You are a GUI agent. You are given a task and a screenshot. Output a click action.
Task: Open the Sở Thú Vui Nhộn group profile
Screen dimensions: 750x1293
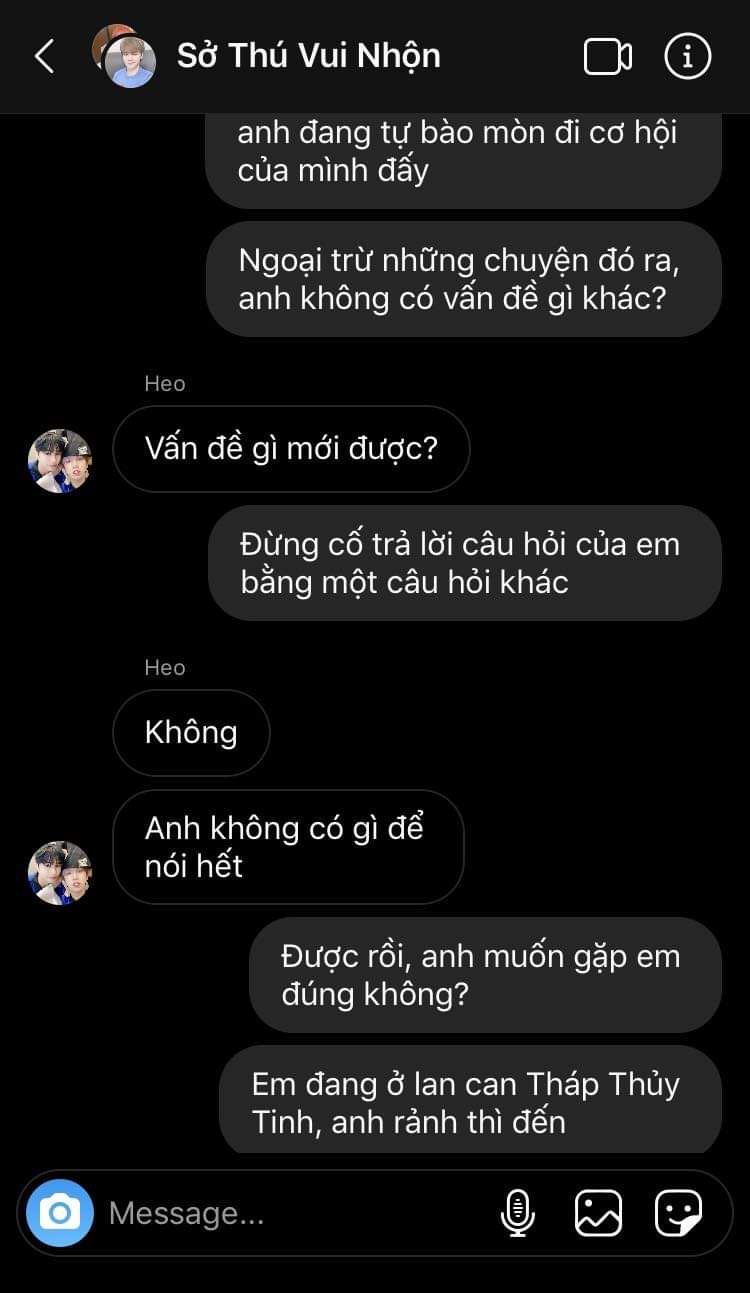(308, 56)
